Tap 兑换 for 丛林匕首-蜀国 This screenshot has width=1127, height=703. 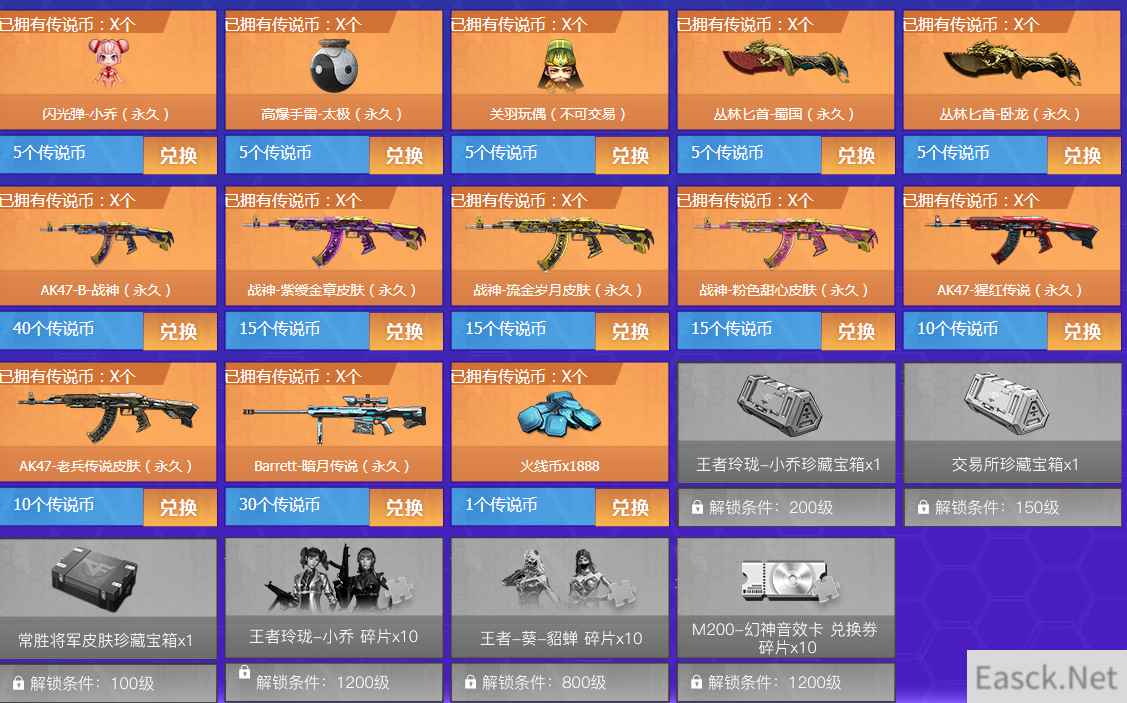[857, 155]
